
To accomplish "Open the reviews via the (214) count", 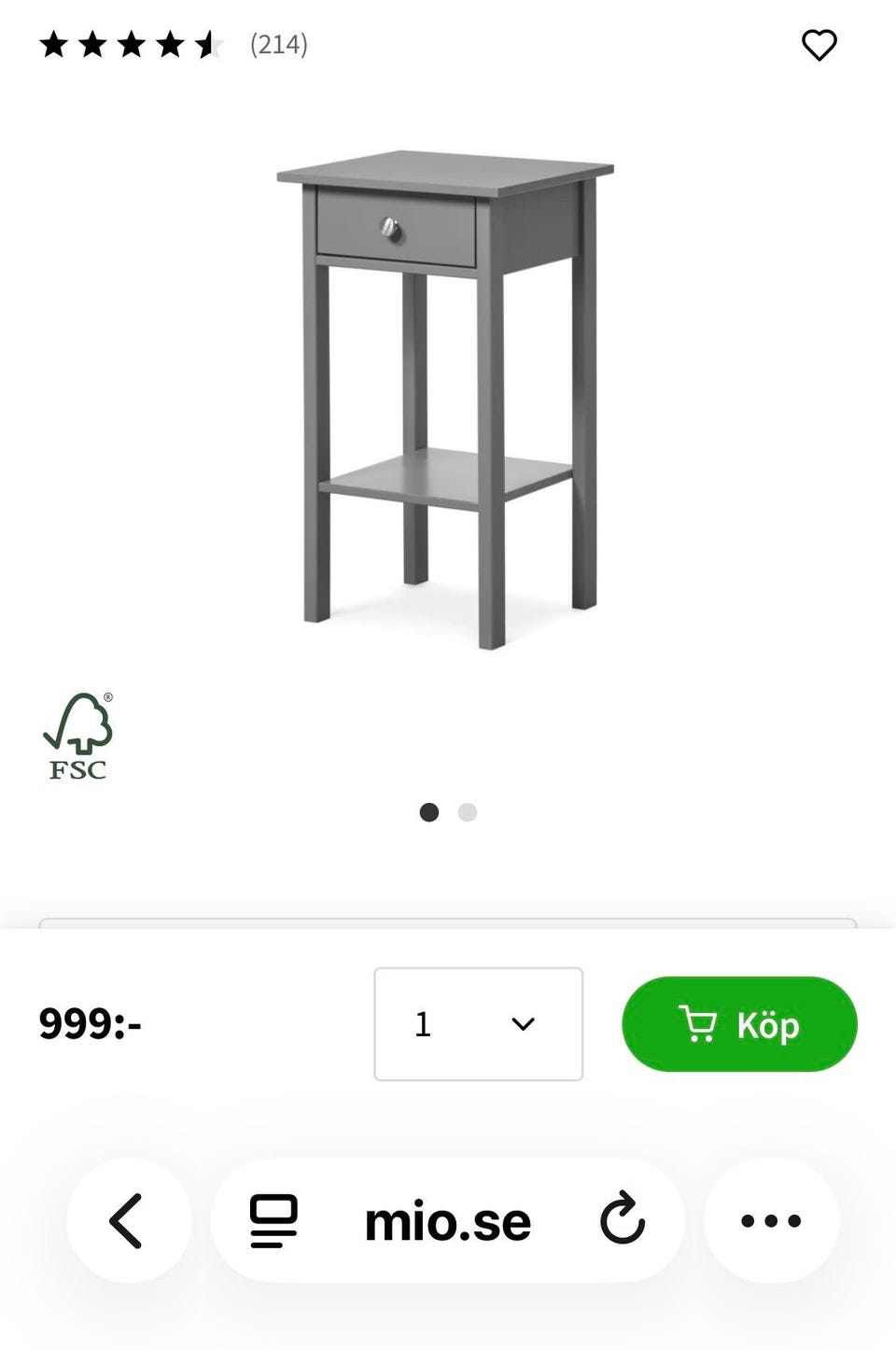I will point(278,44).
